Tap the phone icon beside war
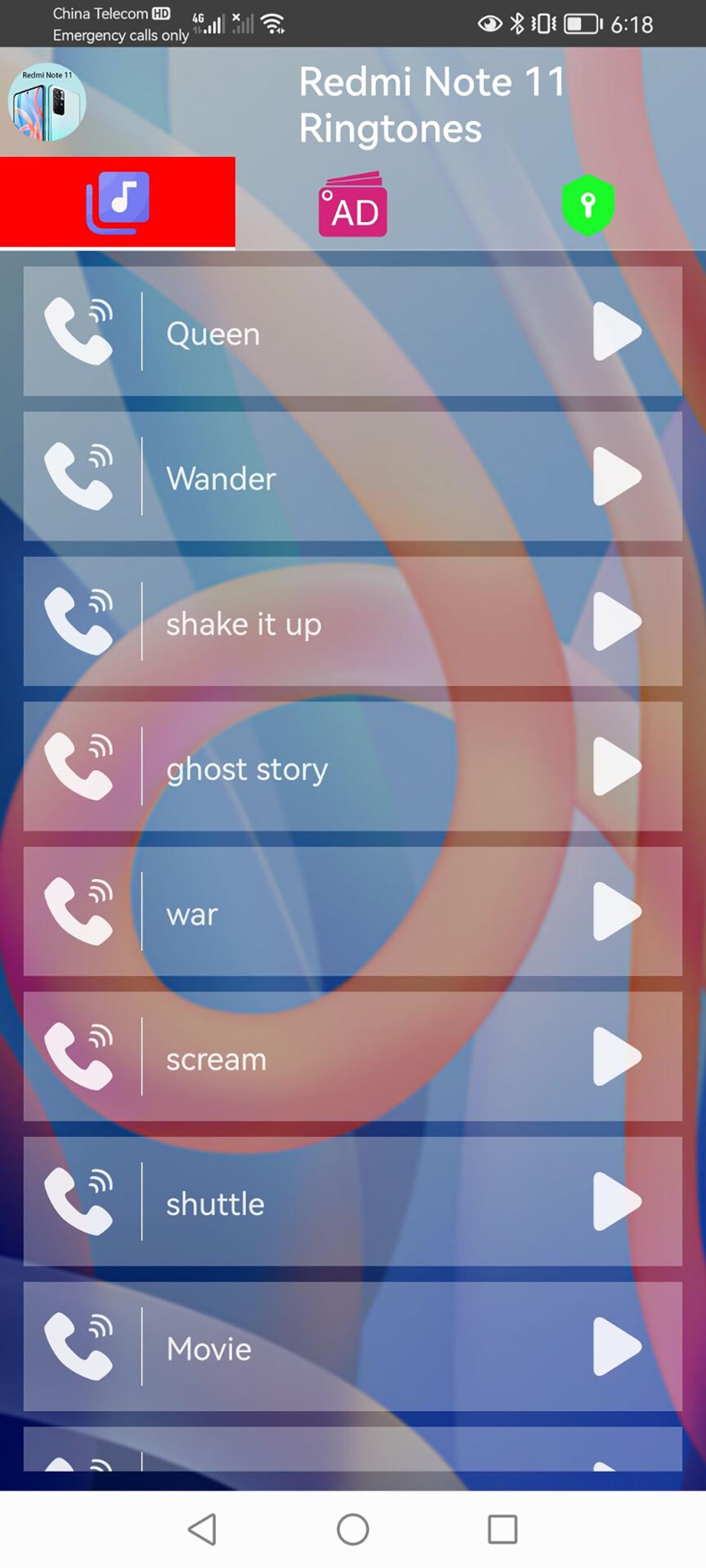 coord(79,911)
